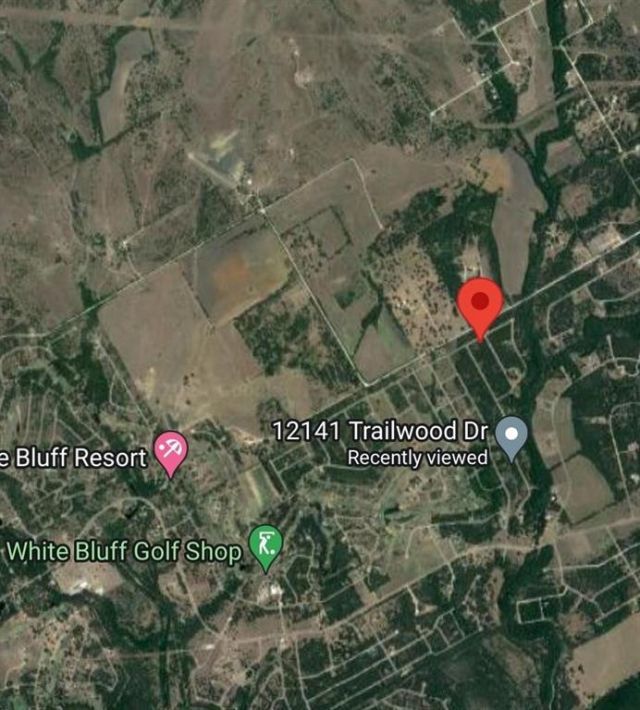Open the 12141 Trailwood Dr recently viewed pin
Image resolution: width=640 pixels, height=710 pixels.
pos(512,436)
